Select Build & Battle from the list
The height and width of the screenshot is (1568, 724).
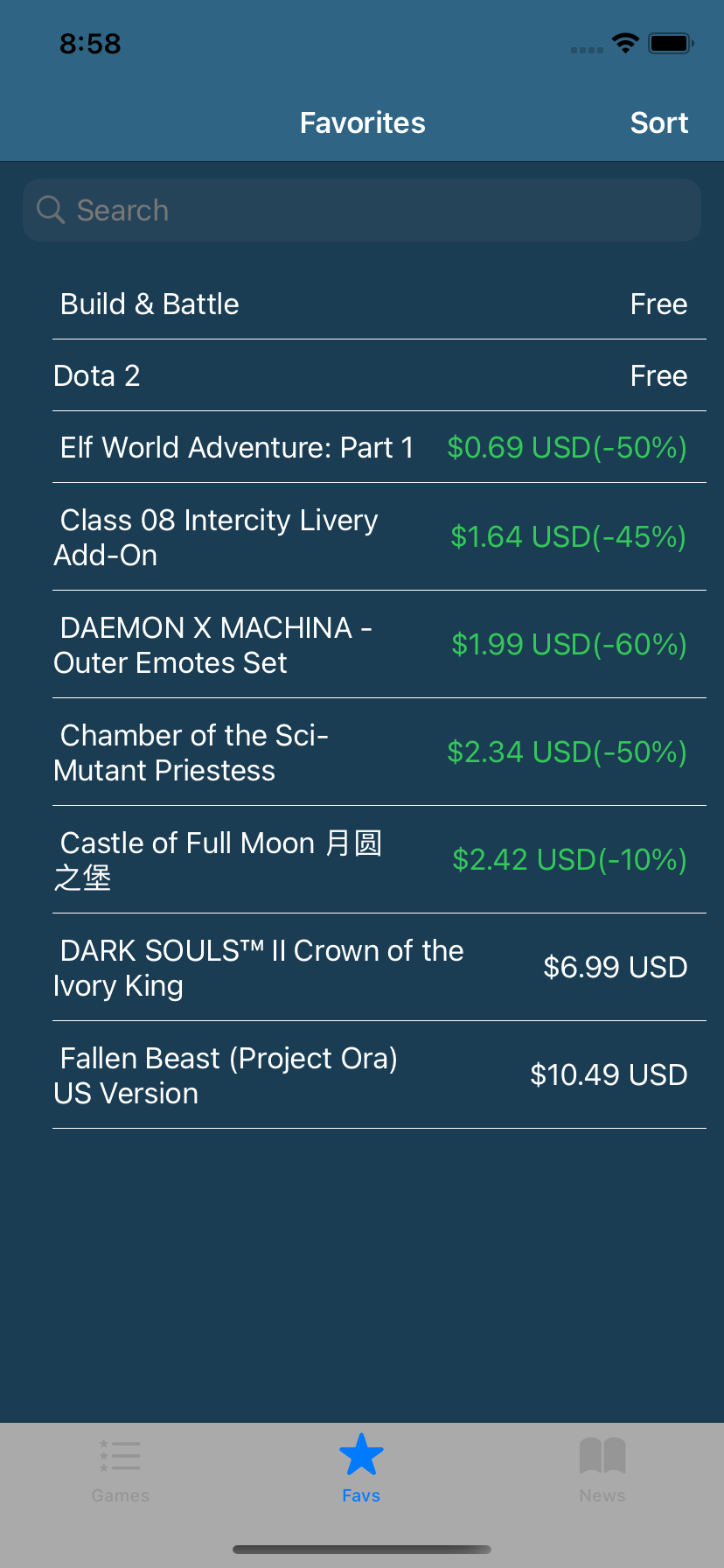(361, 304)
